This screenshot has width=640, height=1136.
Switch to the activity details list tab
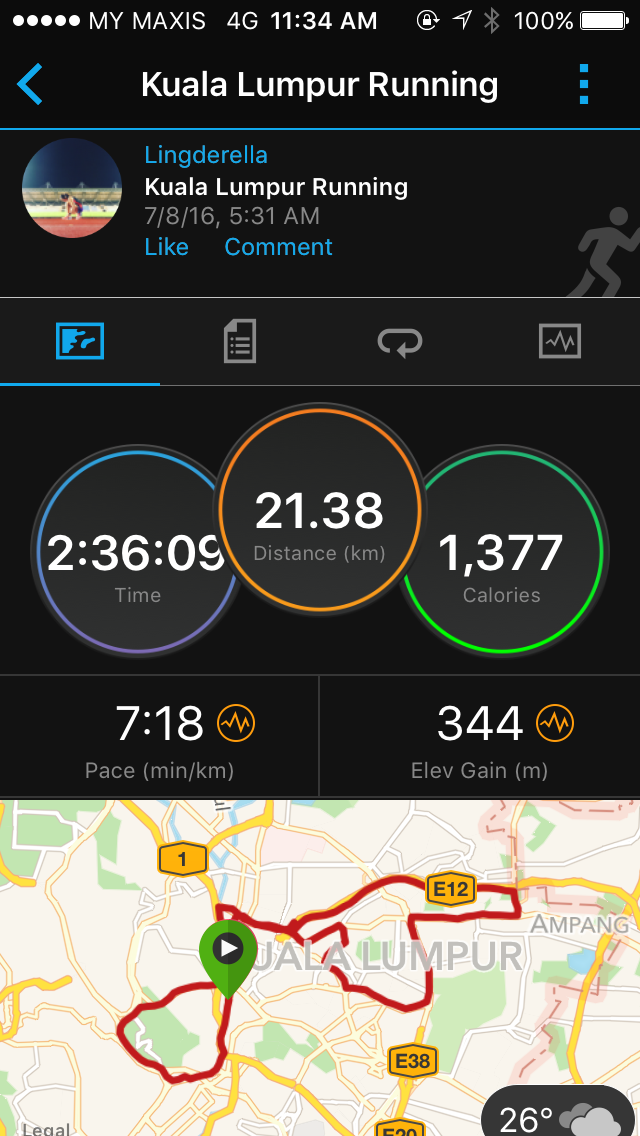click(x=240, y=341)
